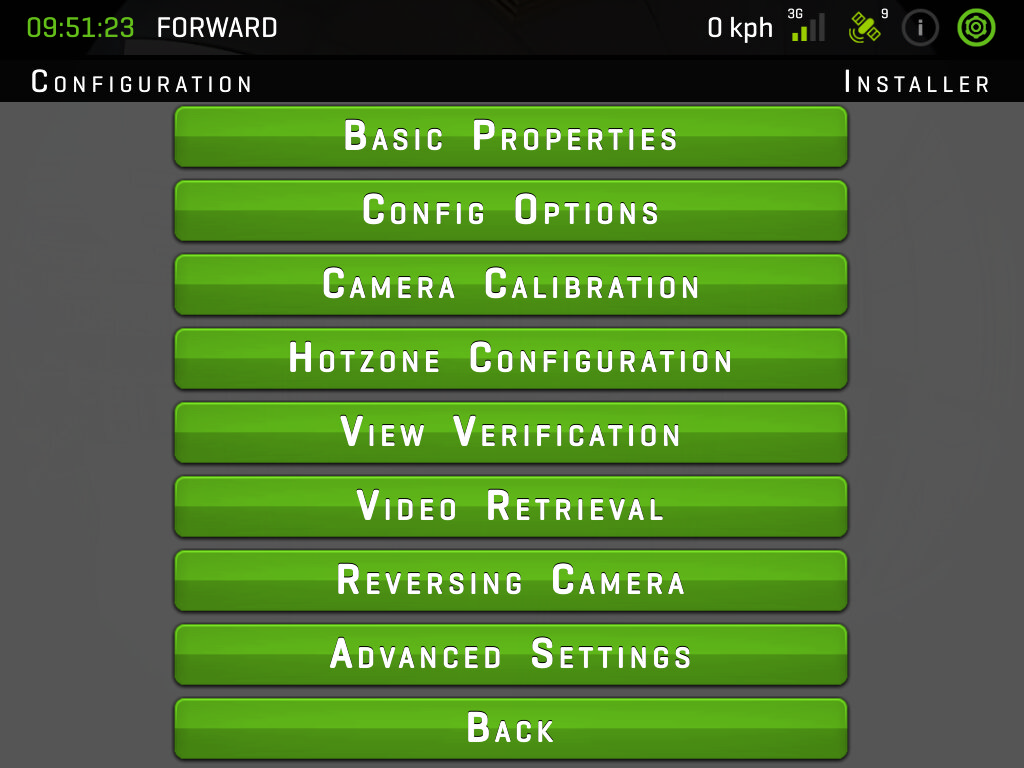
Task: Tap the Back button
Action: click(511, 728)
